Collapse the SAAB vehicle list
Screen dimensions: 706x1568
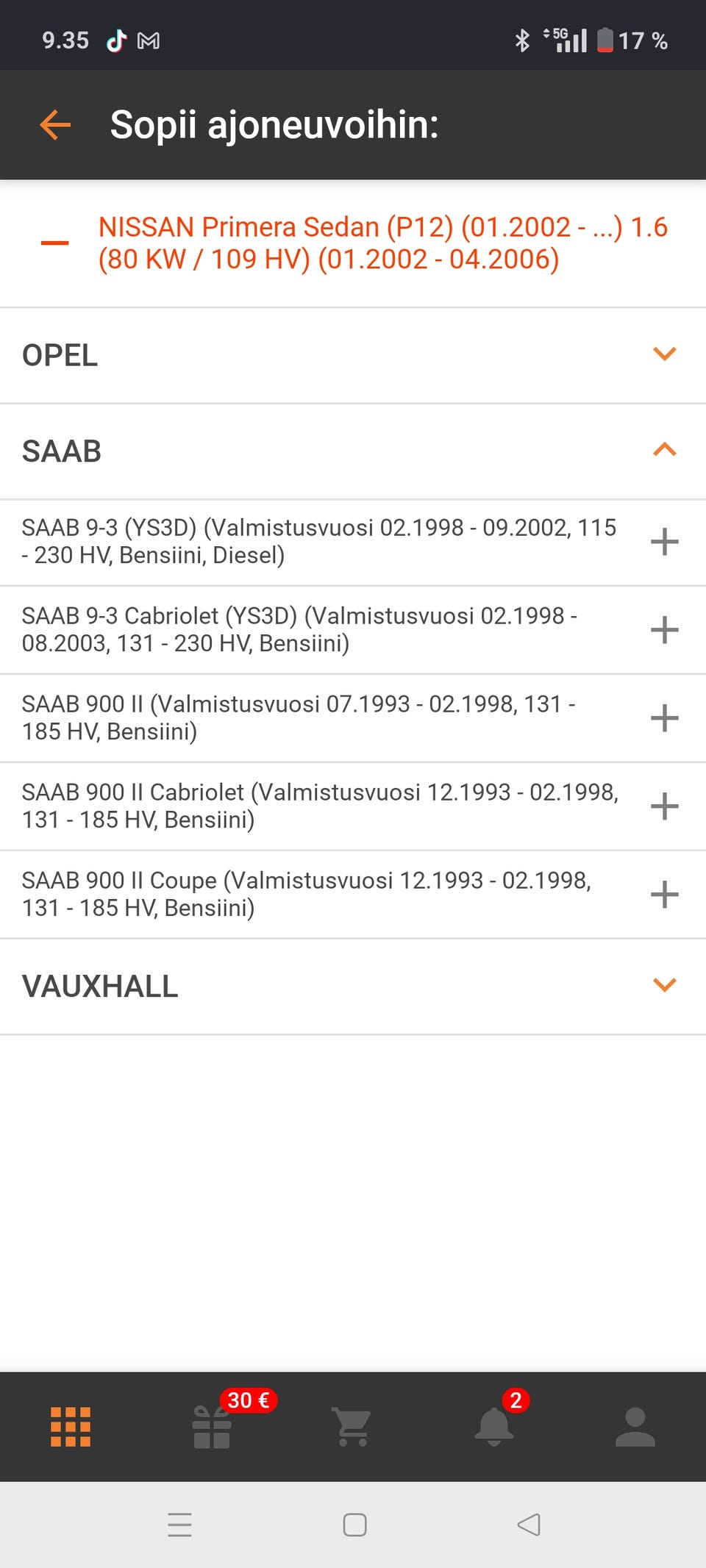pos(664,451)
